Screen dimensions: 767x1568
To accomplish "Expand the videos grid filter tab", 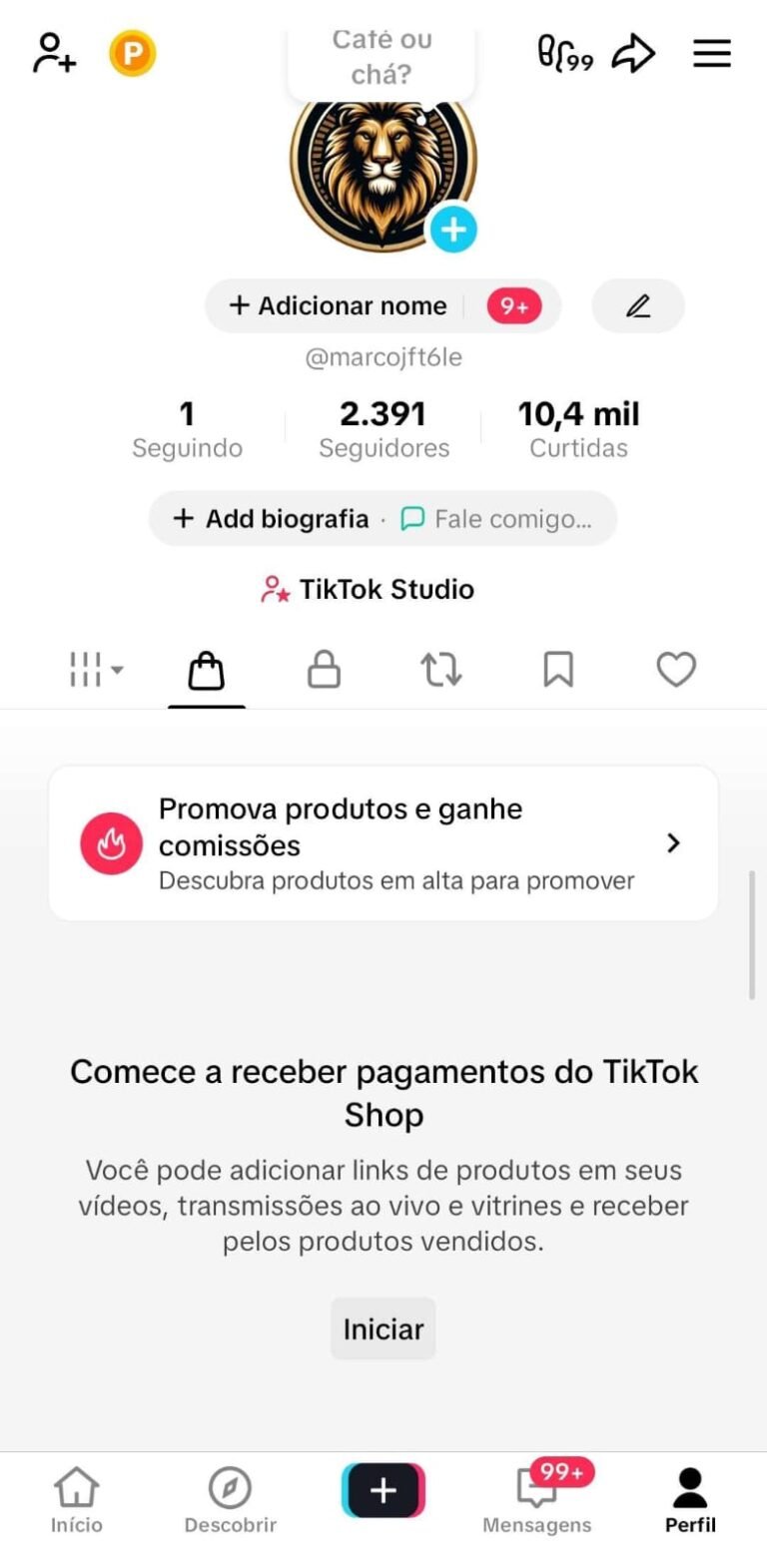I will 96,670.
